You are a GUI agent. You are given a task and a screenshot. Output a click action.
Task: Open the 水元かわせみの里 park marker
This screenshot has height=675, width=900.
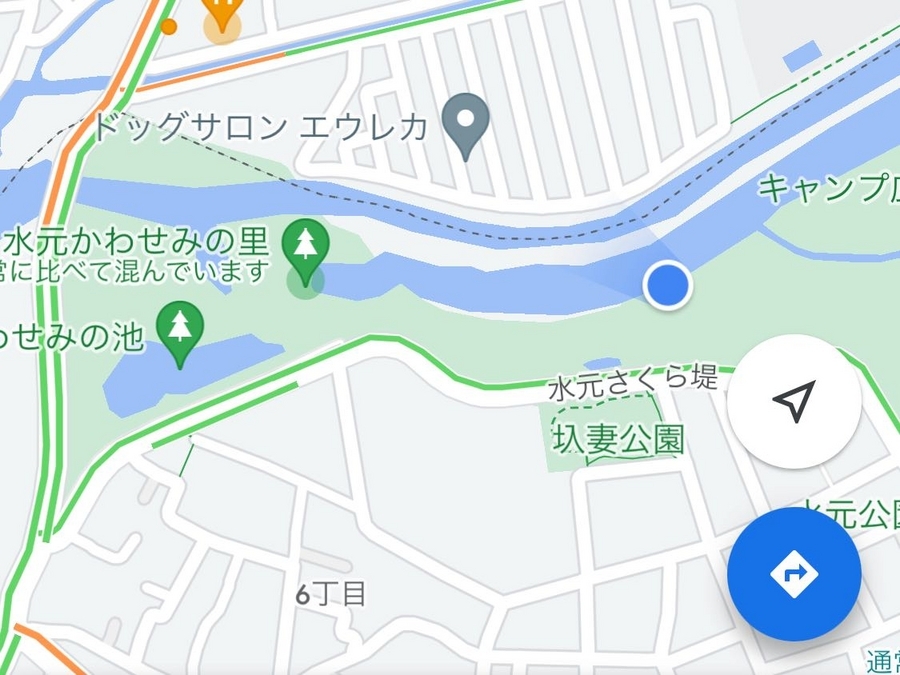click(305, 247)
